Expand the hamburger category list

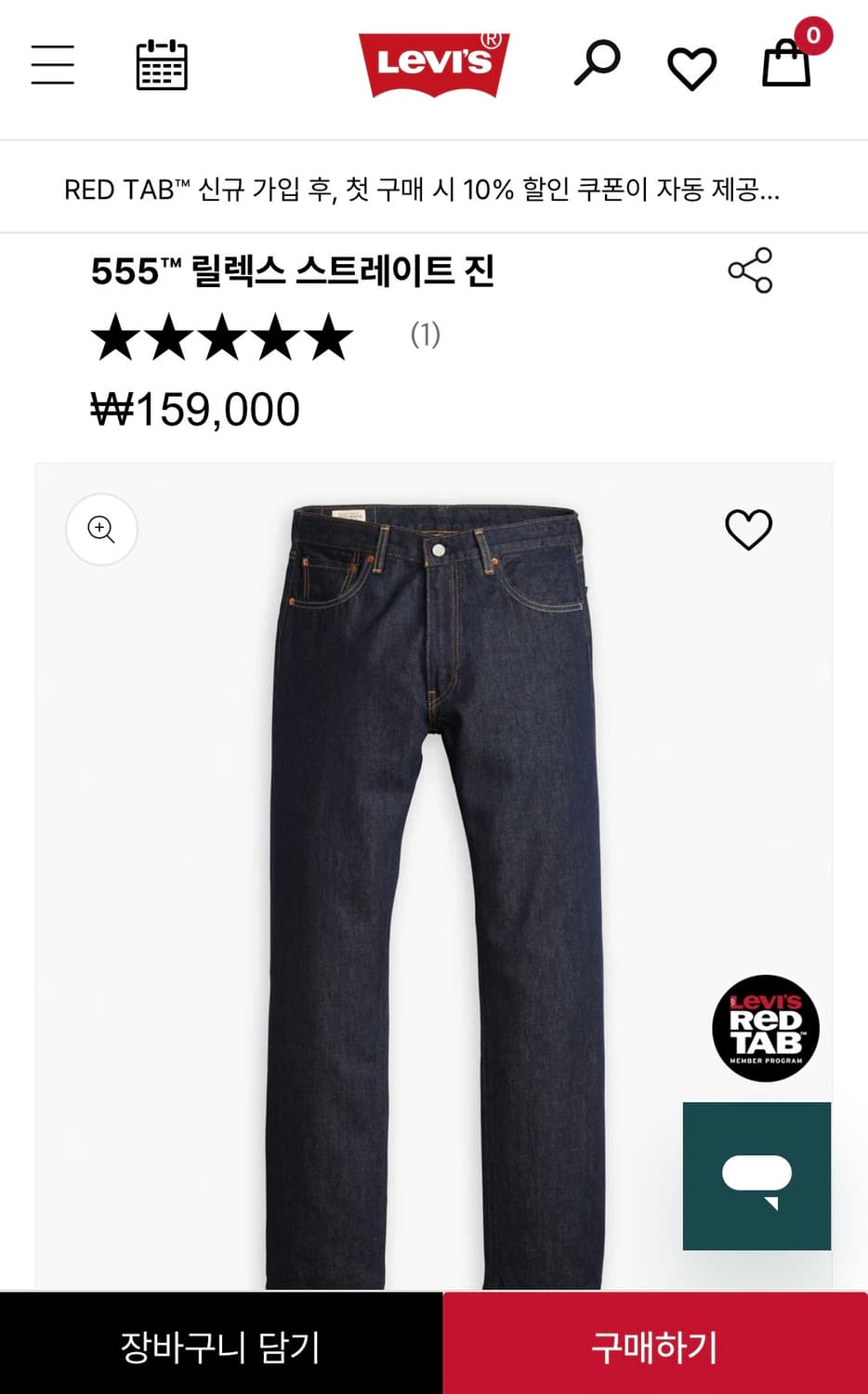click(x=52, y=65)
